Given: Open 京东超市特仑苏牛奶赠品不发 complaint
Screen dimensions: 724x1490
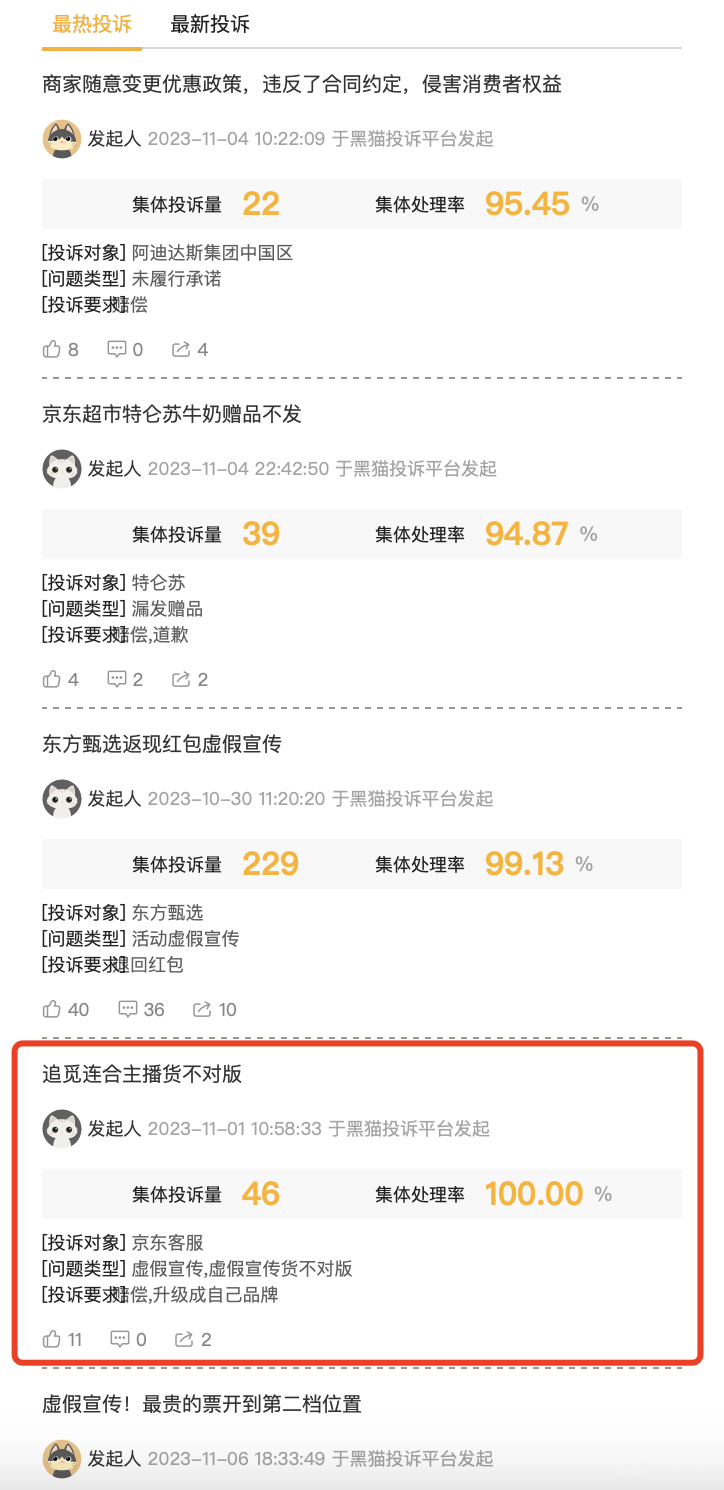Looking at the screenshot, I should coord(172,414).
